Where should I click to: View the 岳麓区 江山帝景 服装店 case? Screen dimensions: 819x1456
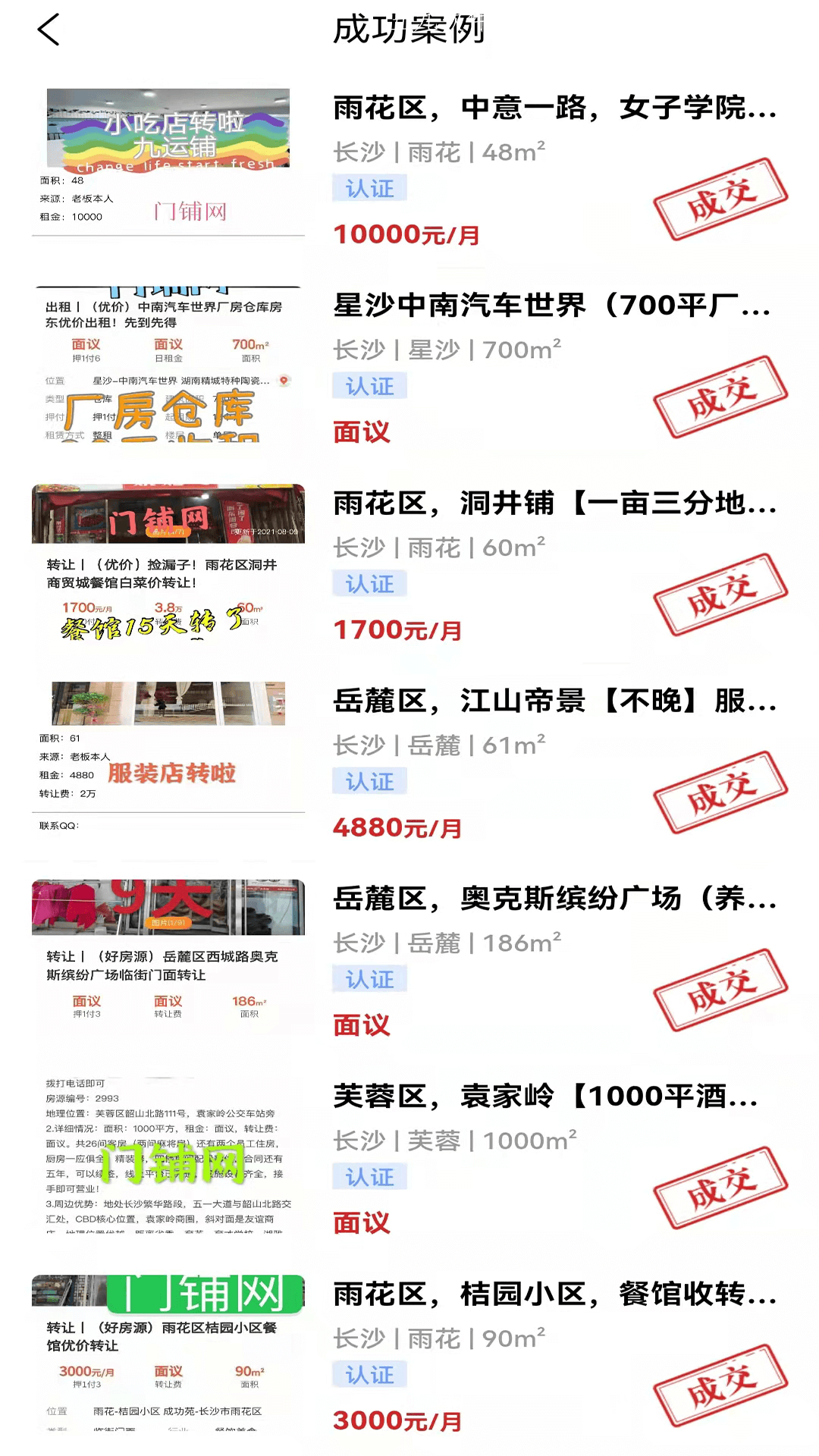point(554,701)
